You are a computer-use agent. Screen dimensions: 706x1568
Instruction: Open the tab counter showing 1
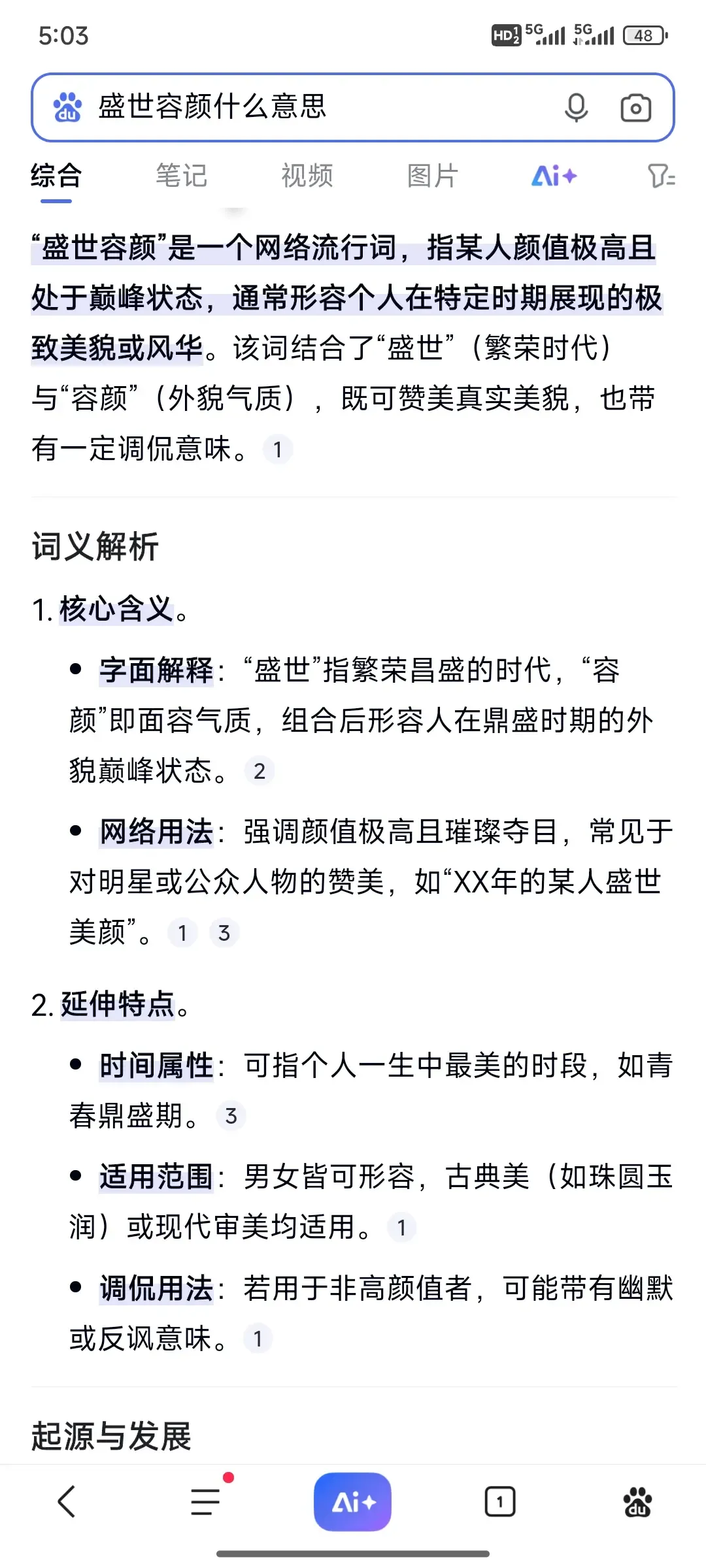pyautogui.click(x=499, y=1501)
